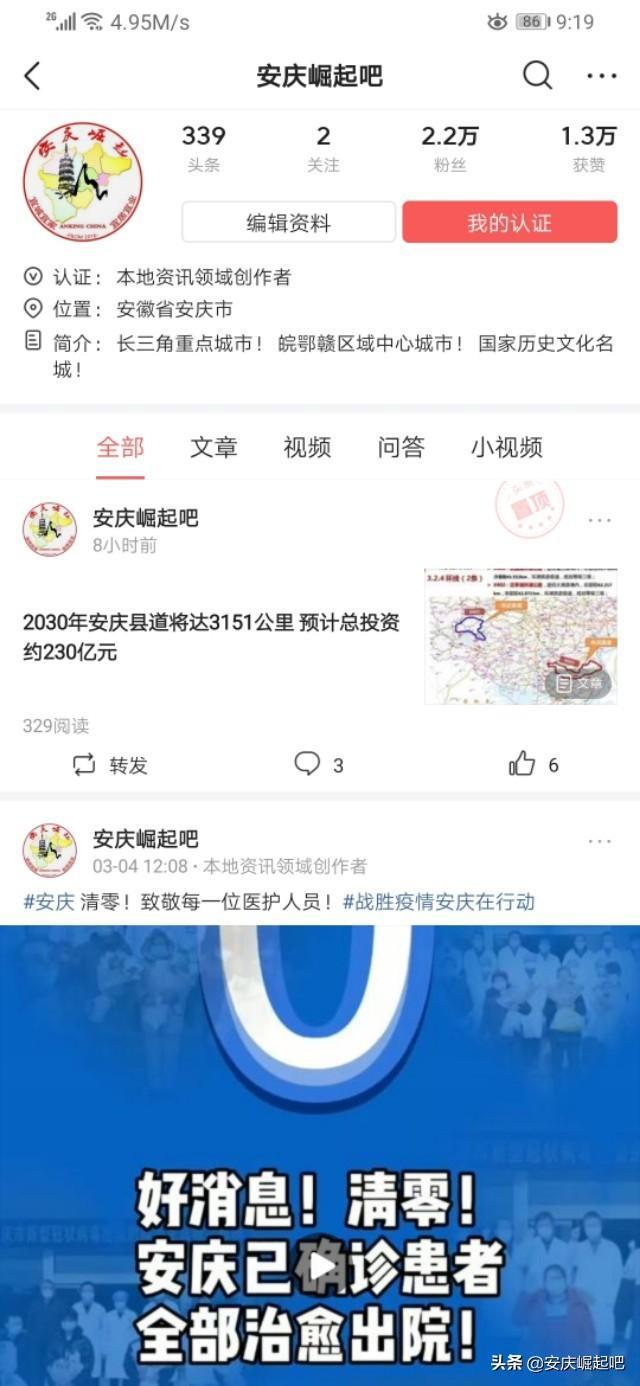Like the 2030年安庆县道 article
640x1386 pixels.
533,765
